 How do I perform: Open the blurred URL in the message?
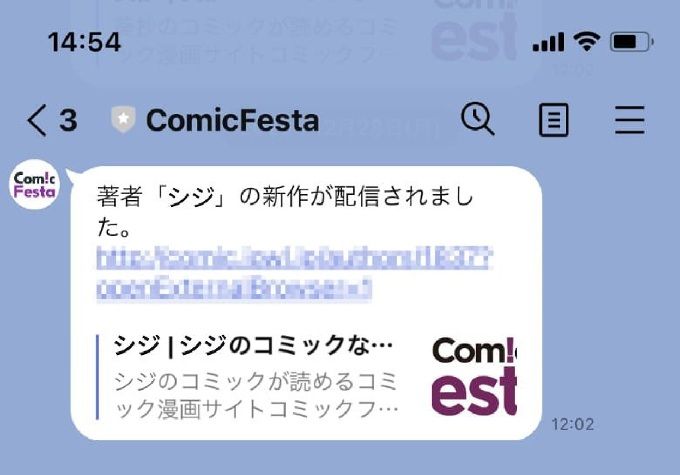click(x=294, y=273)
